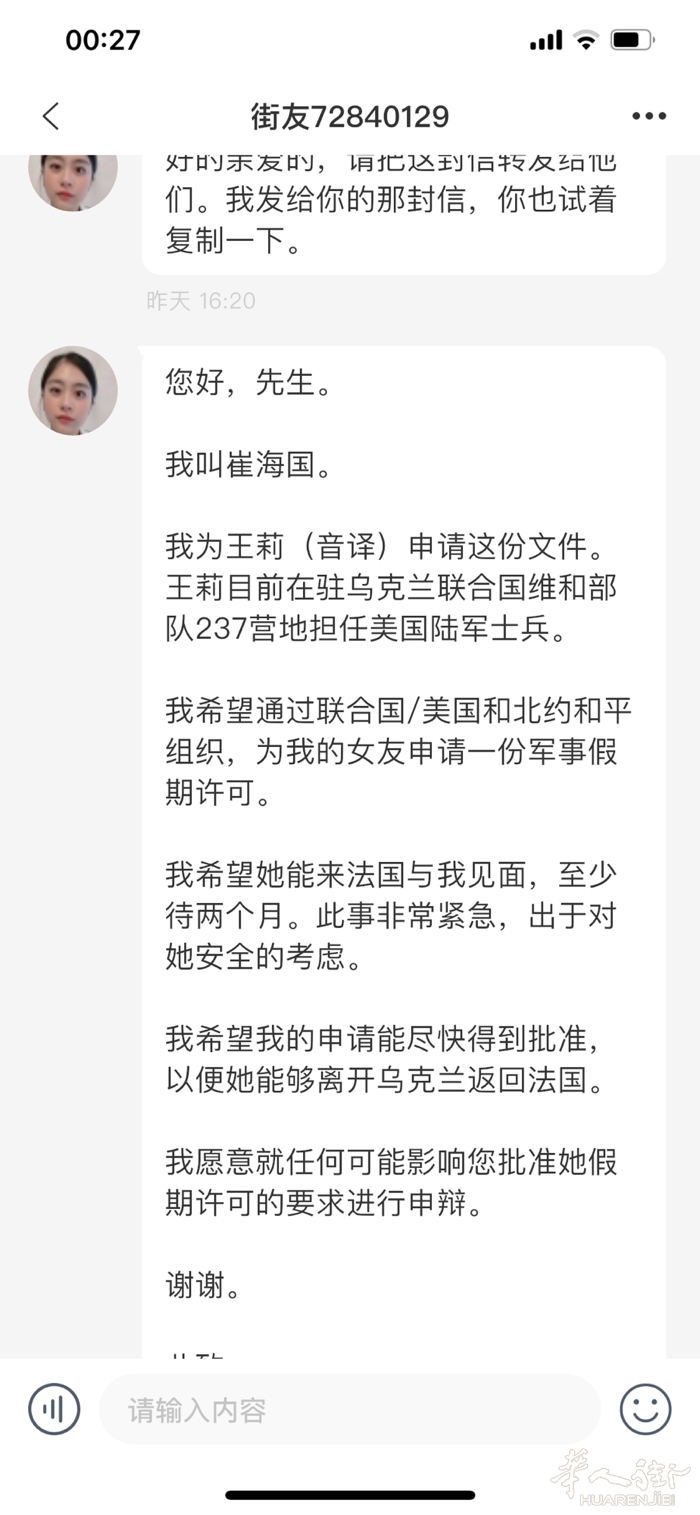This screenshot has height=1515, width=700.
Task: Open the emoji picker
Action: pos(645,1410)
